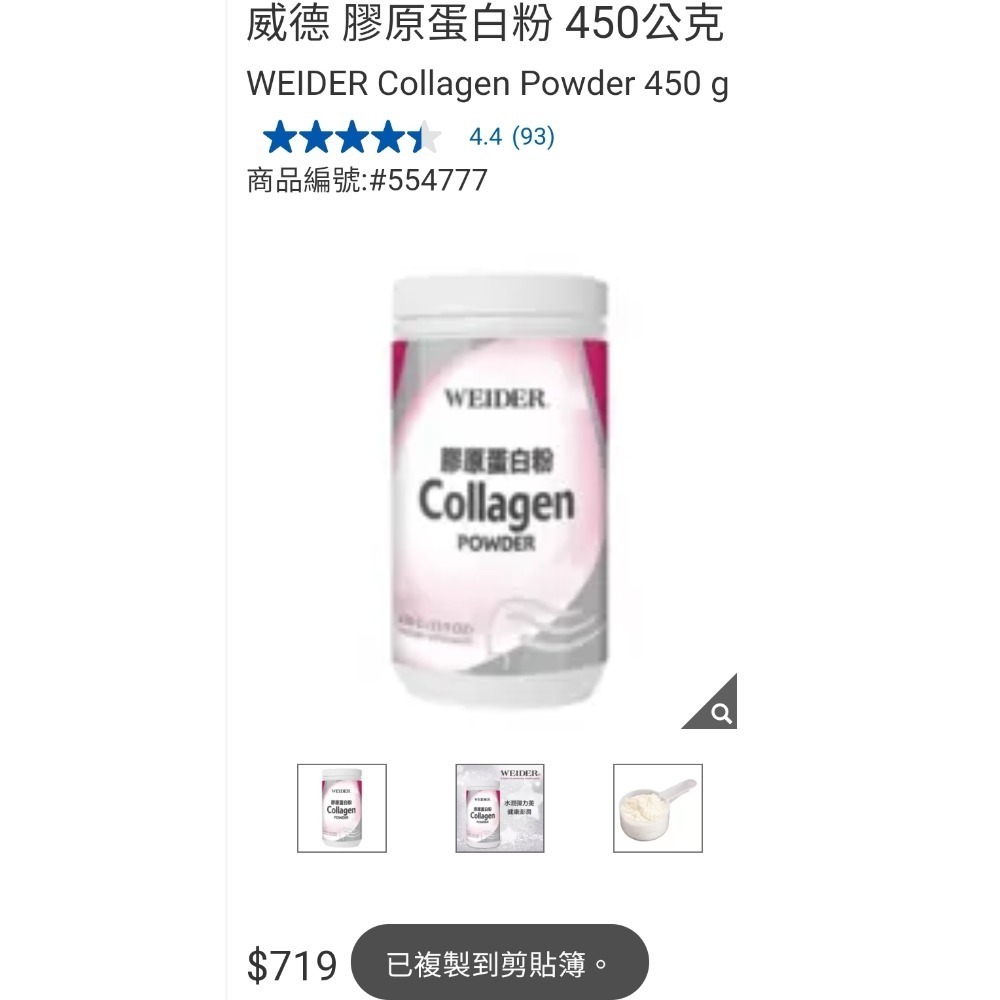Open the main Collagen Powder product image
This screenshot has width=1000, height=1000.
point(499,490)
